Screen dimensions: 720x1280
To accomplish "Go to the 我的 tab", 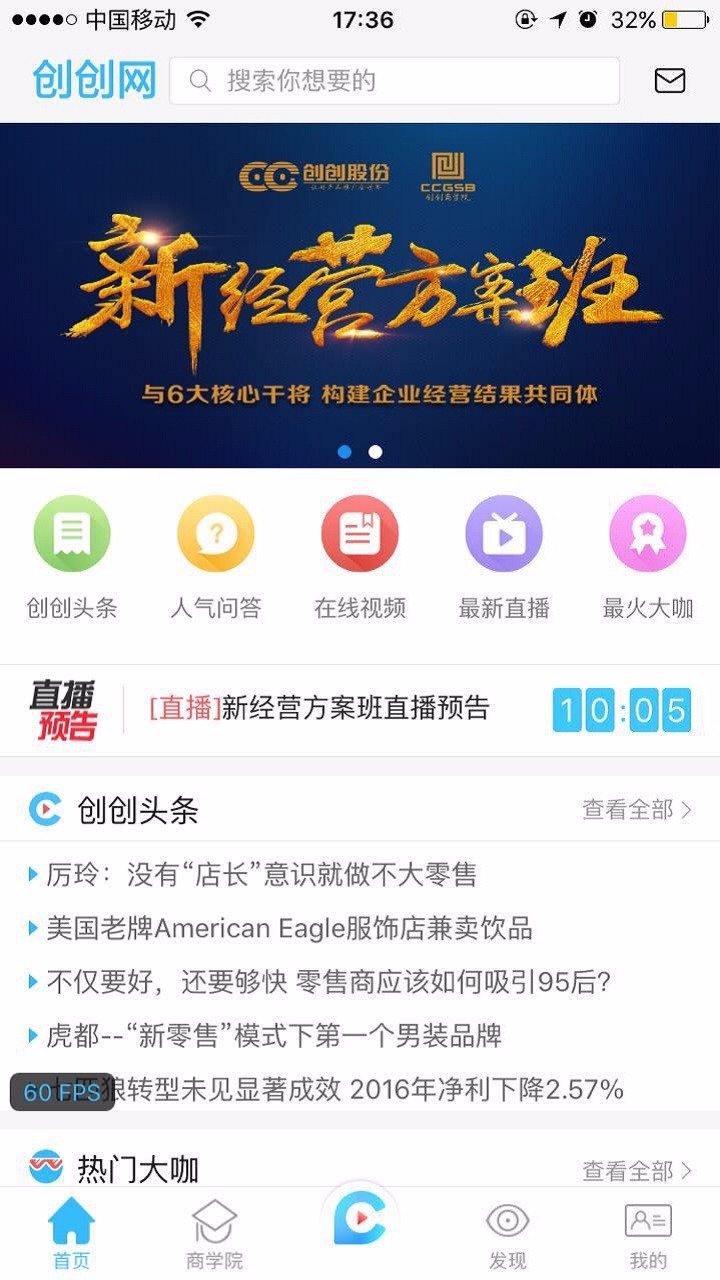I will click(648, 1234).
